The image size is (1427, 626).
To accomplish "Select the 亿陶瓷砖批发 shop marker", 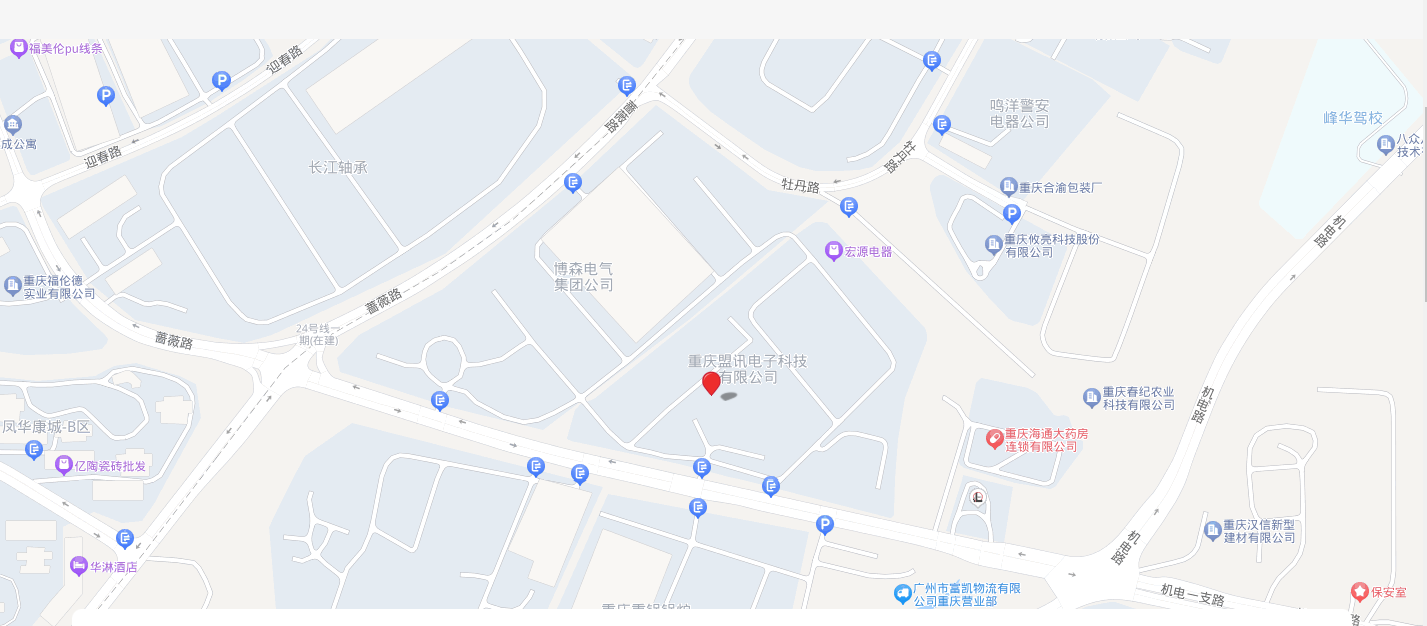I will (x=64, y=465).
